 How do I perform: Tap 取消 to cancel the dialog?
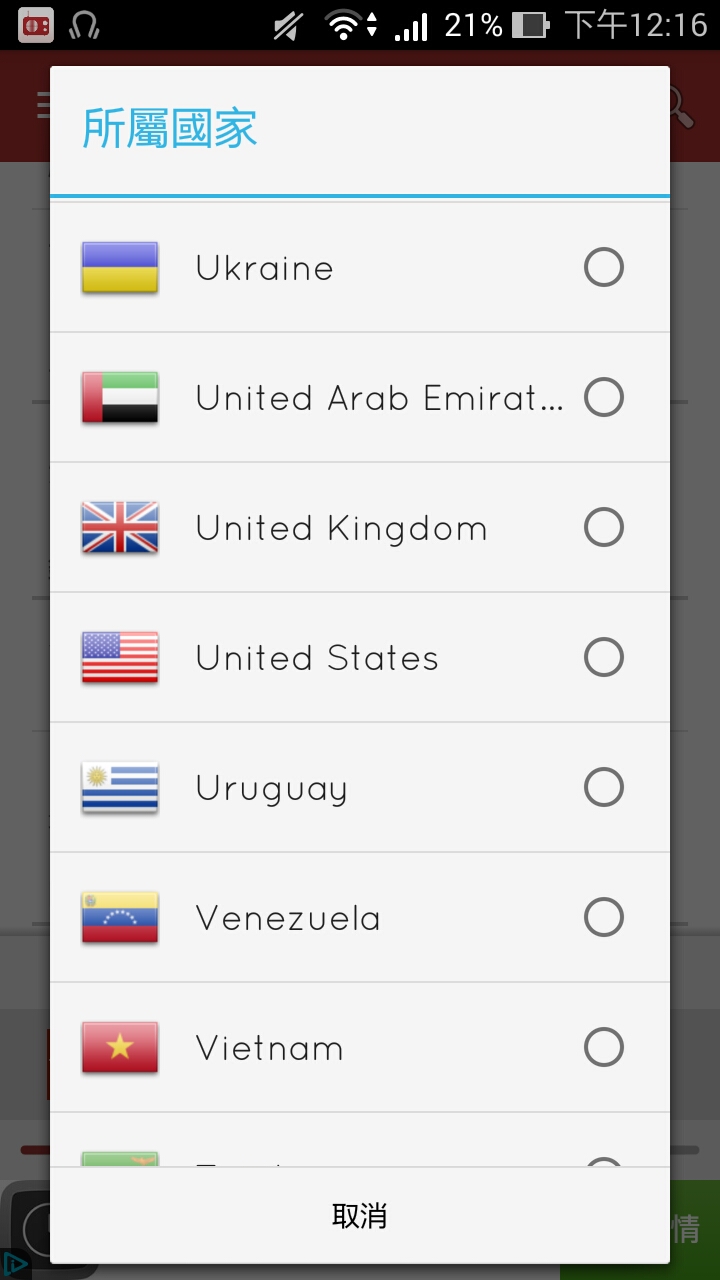pyautogui.click(x=360, y=1216)
